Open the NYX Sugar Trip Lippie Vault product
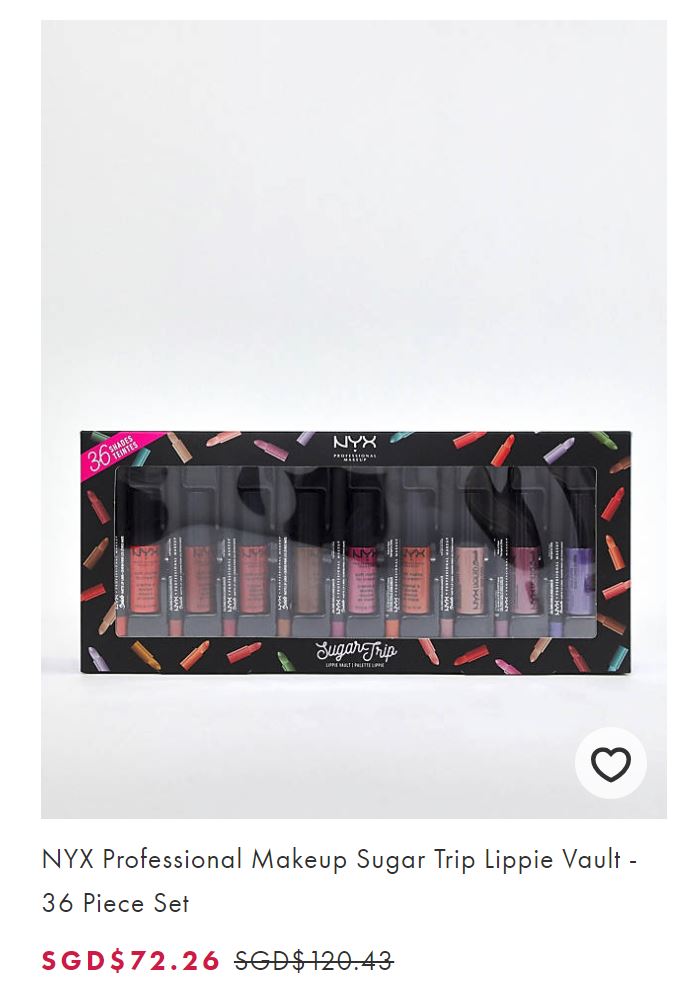 340,880
